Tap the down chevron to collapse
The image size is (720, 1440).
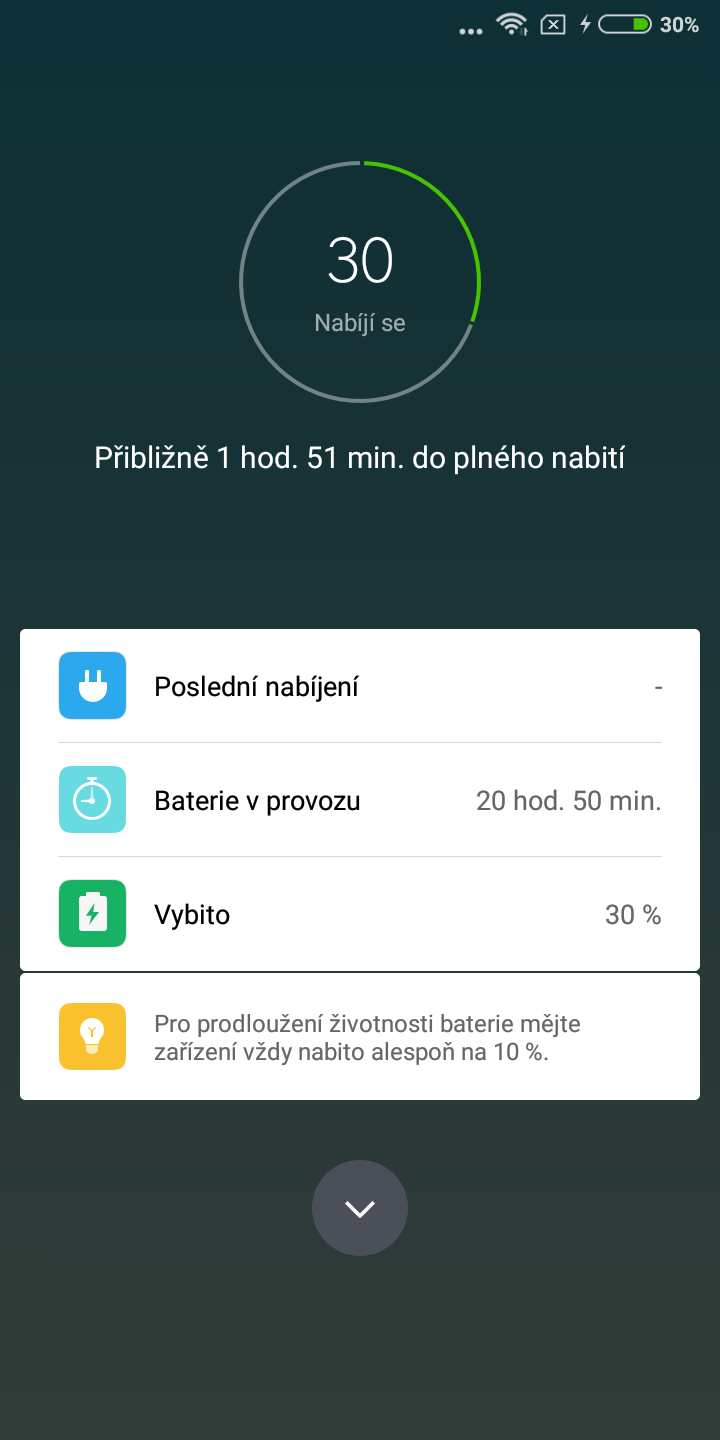[360, 1208]
